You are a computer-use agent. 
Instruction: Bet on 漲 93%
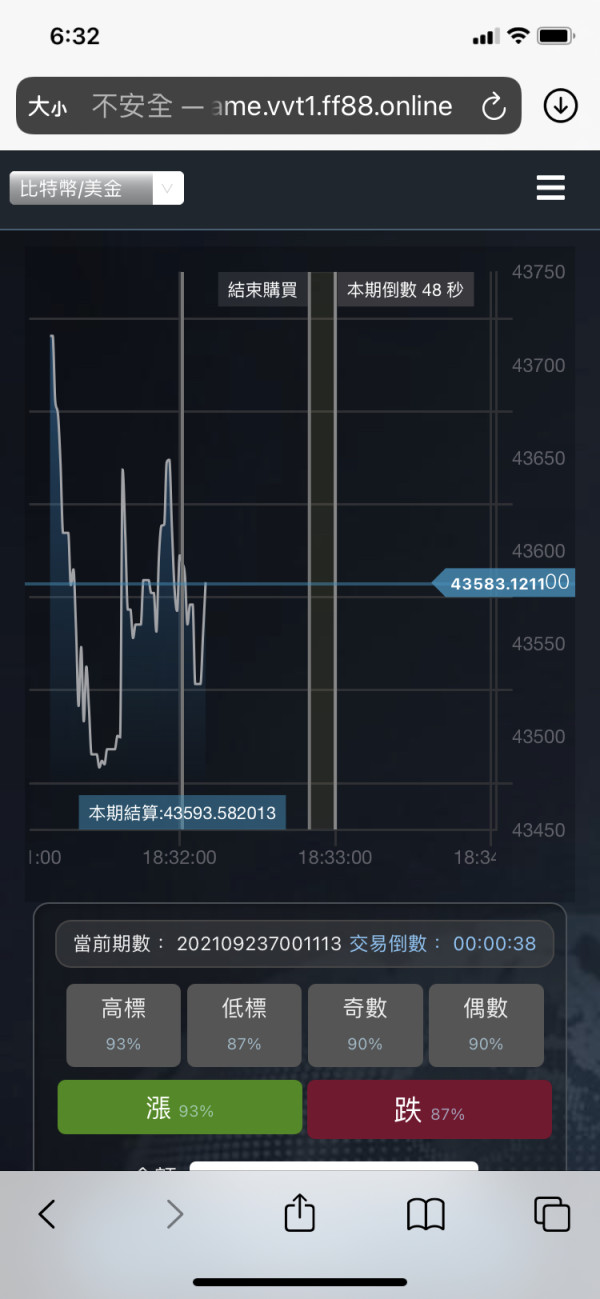(180, 1107)
